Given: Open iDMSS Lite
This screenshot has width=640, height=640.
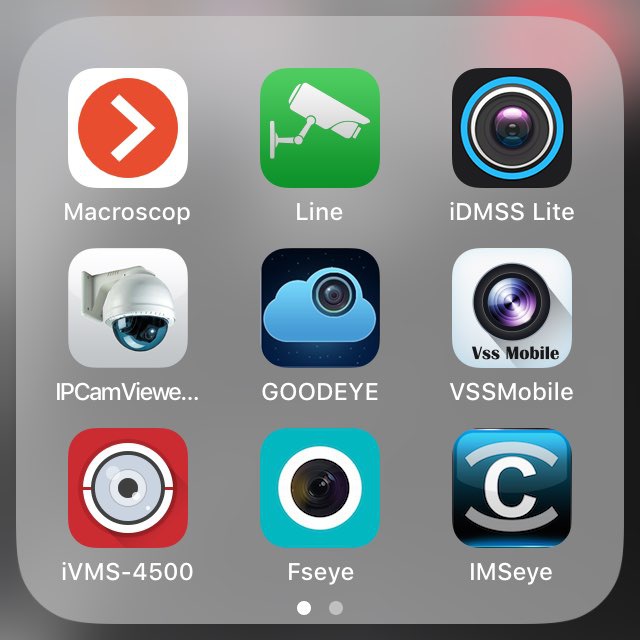Looking at the screenshot, I should point(512,128).
